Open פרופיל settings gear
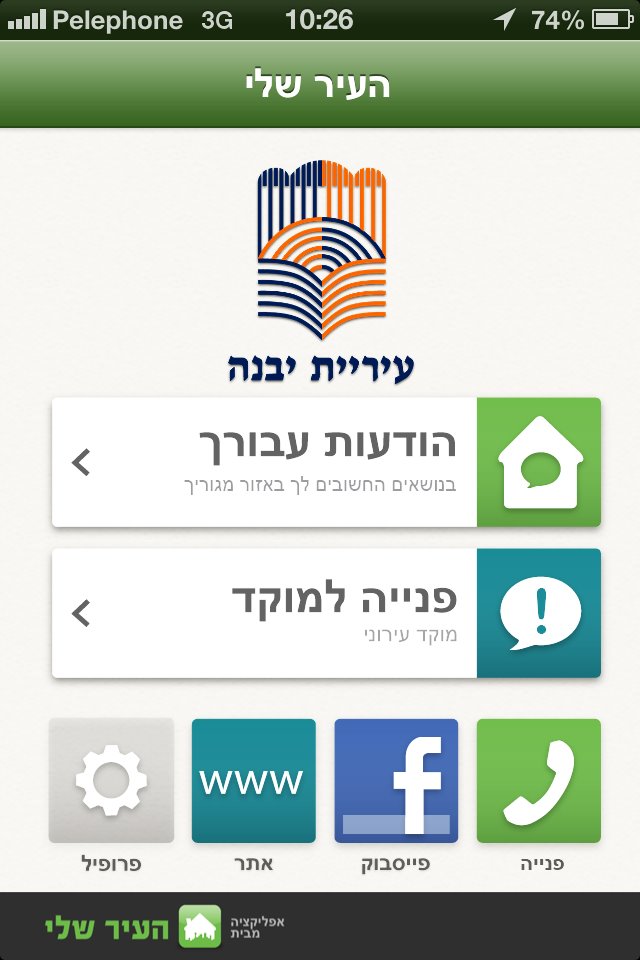 click(x=111, y=781)
